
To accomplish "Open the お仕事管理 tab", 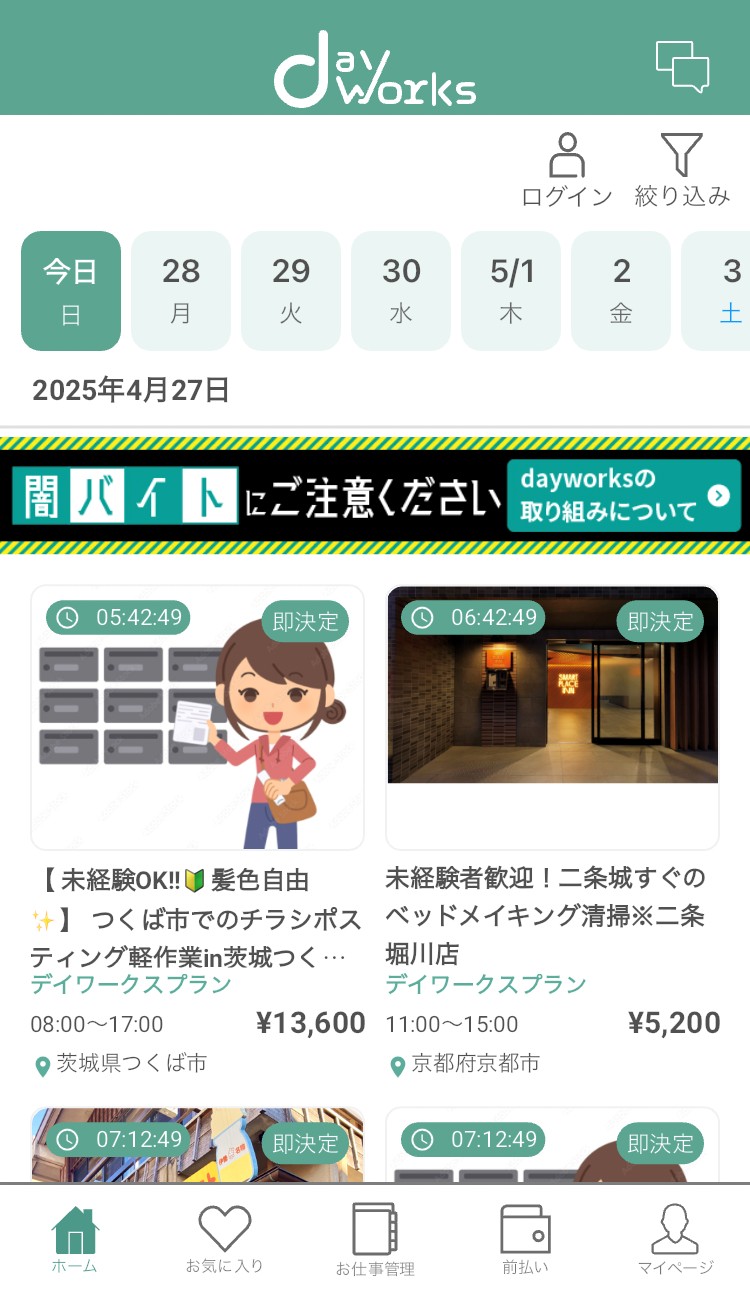I will pos(375,1240).
